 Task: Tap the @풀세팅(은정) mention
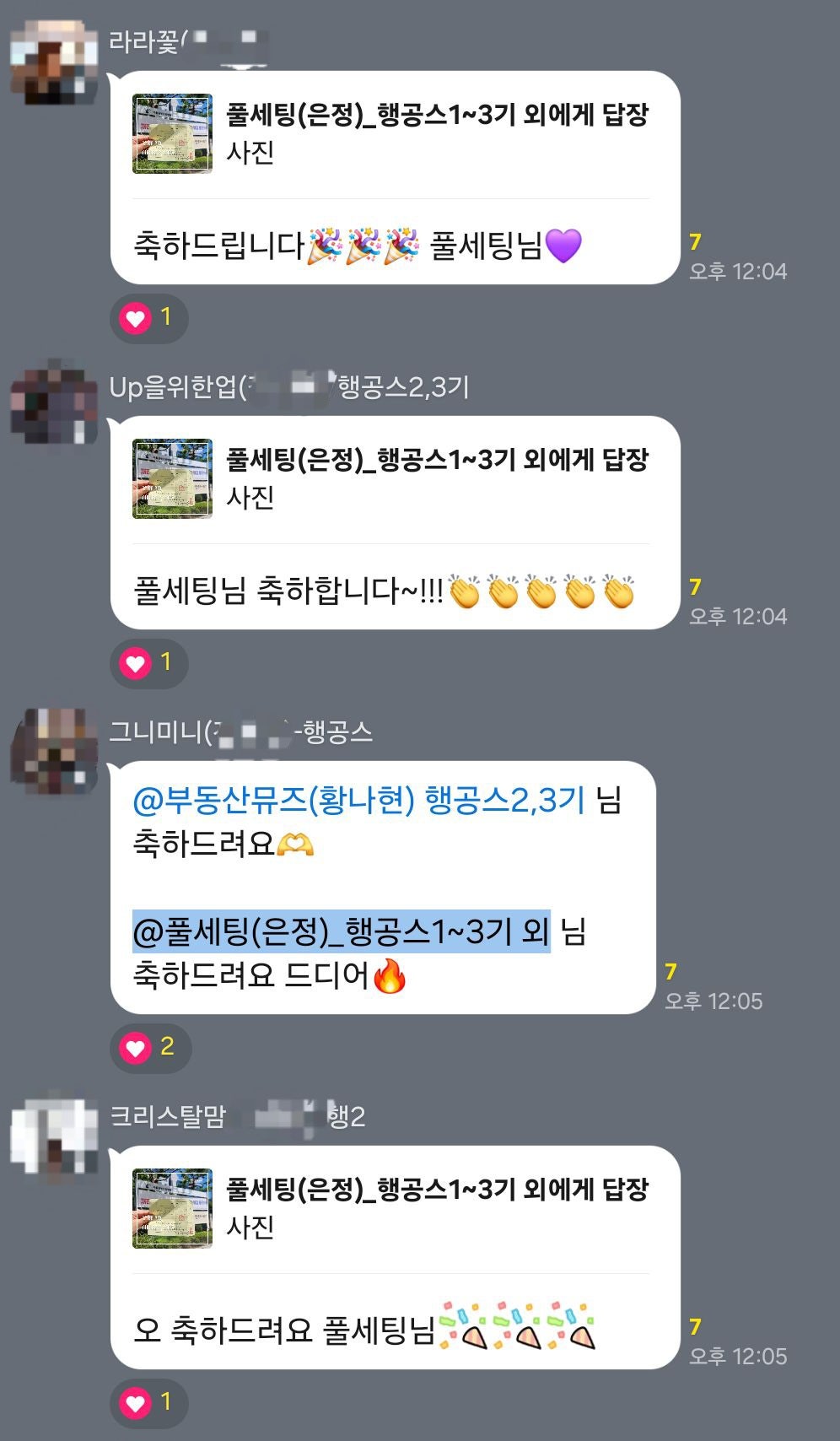(x=341, y=931)
